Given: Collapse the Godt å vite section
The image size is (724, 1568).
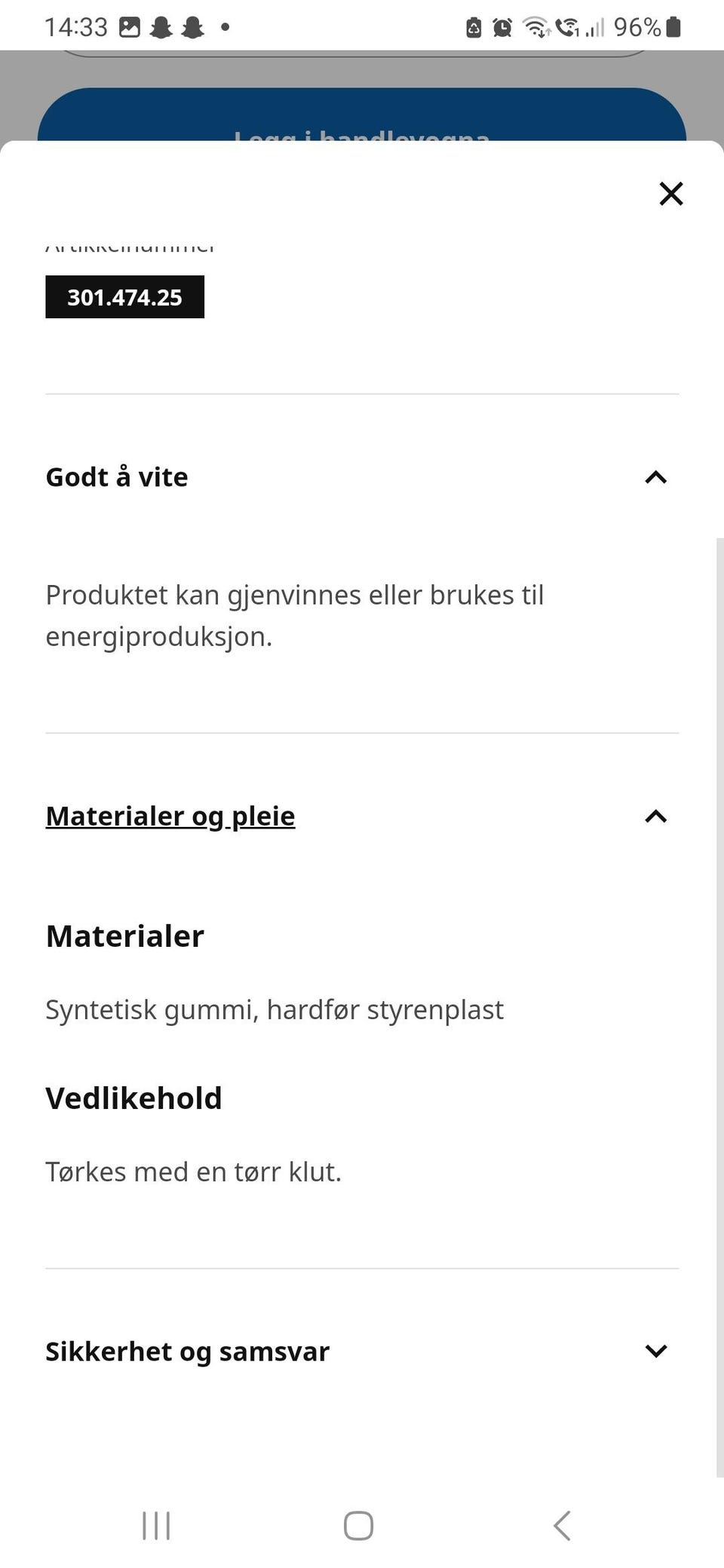Looking at the screenshot, I should pyautogui.click(x=655, y=477).
